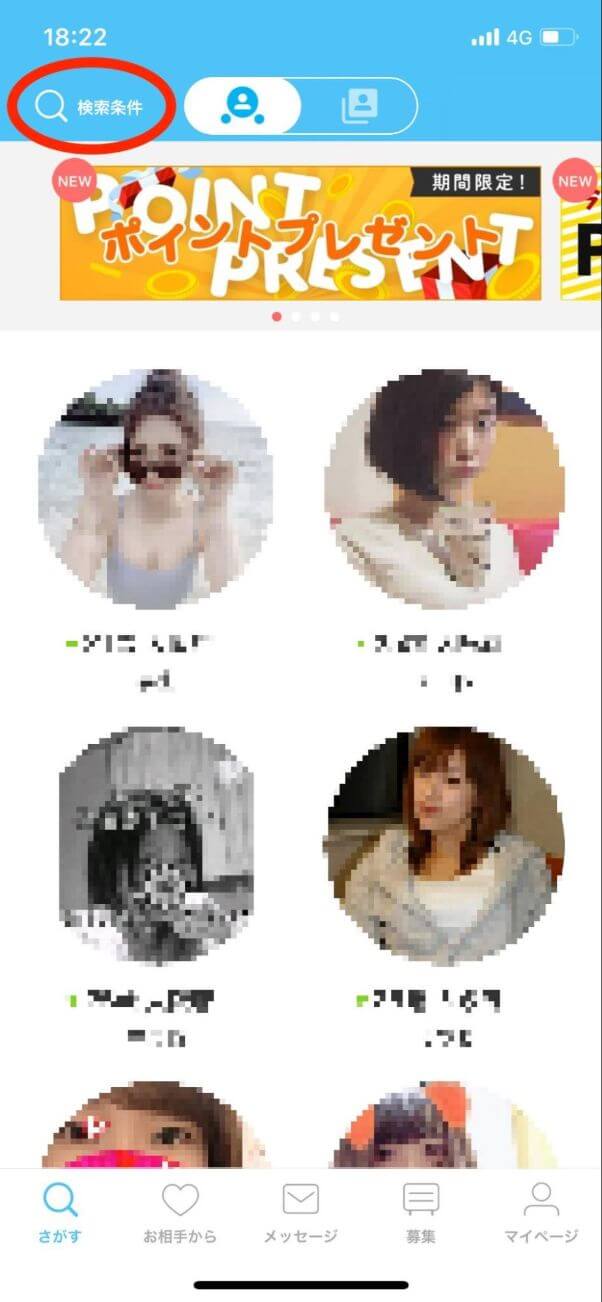The height and width of the screenshot is (1302, 602).
Task: Open the 検索条件 search filter
Action: click(x=90, y=106)
